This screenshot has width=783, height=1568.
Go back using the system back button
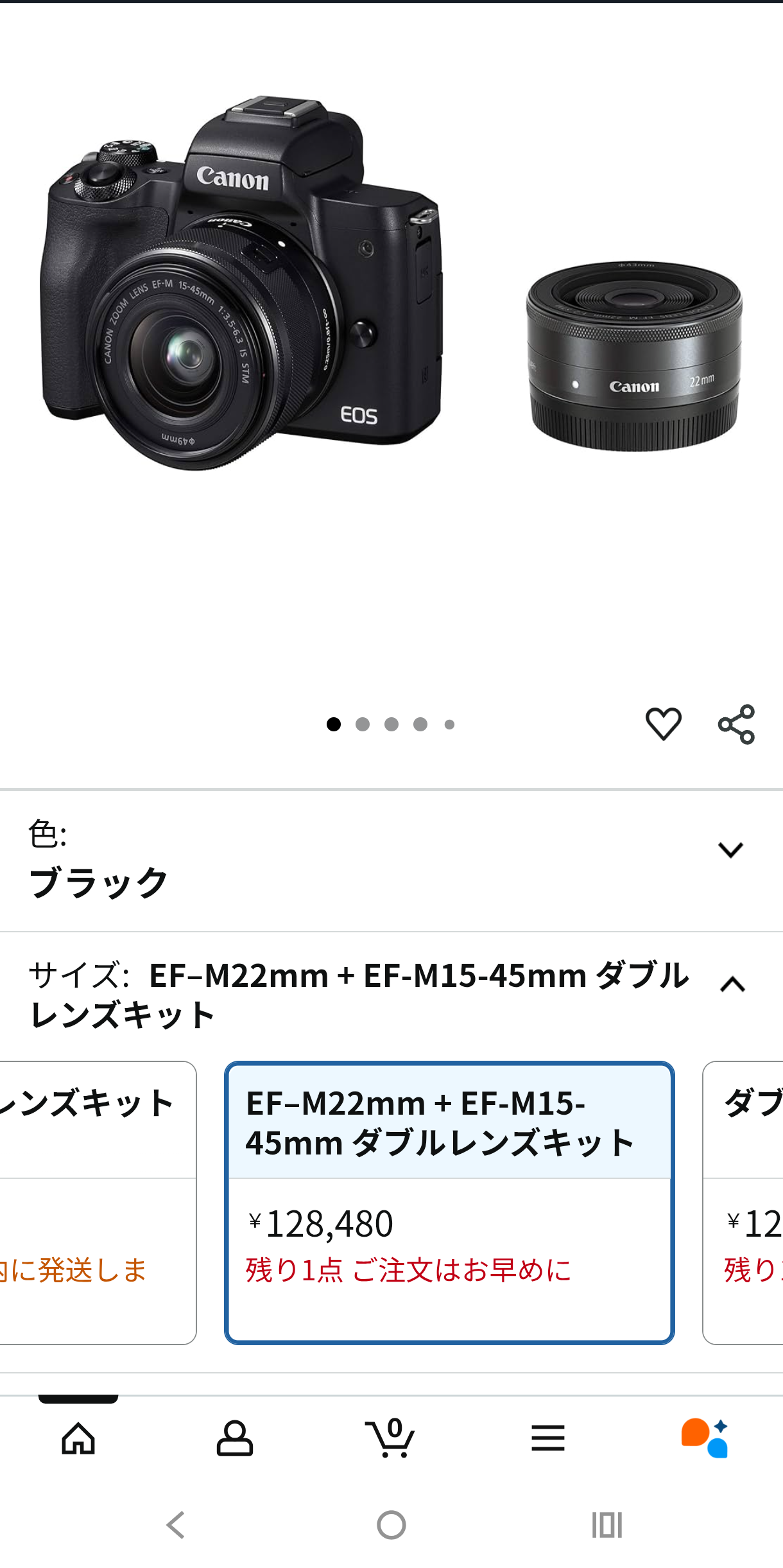point(176,1525)
